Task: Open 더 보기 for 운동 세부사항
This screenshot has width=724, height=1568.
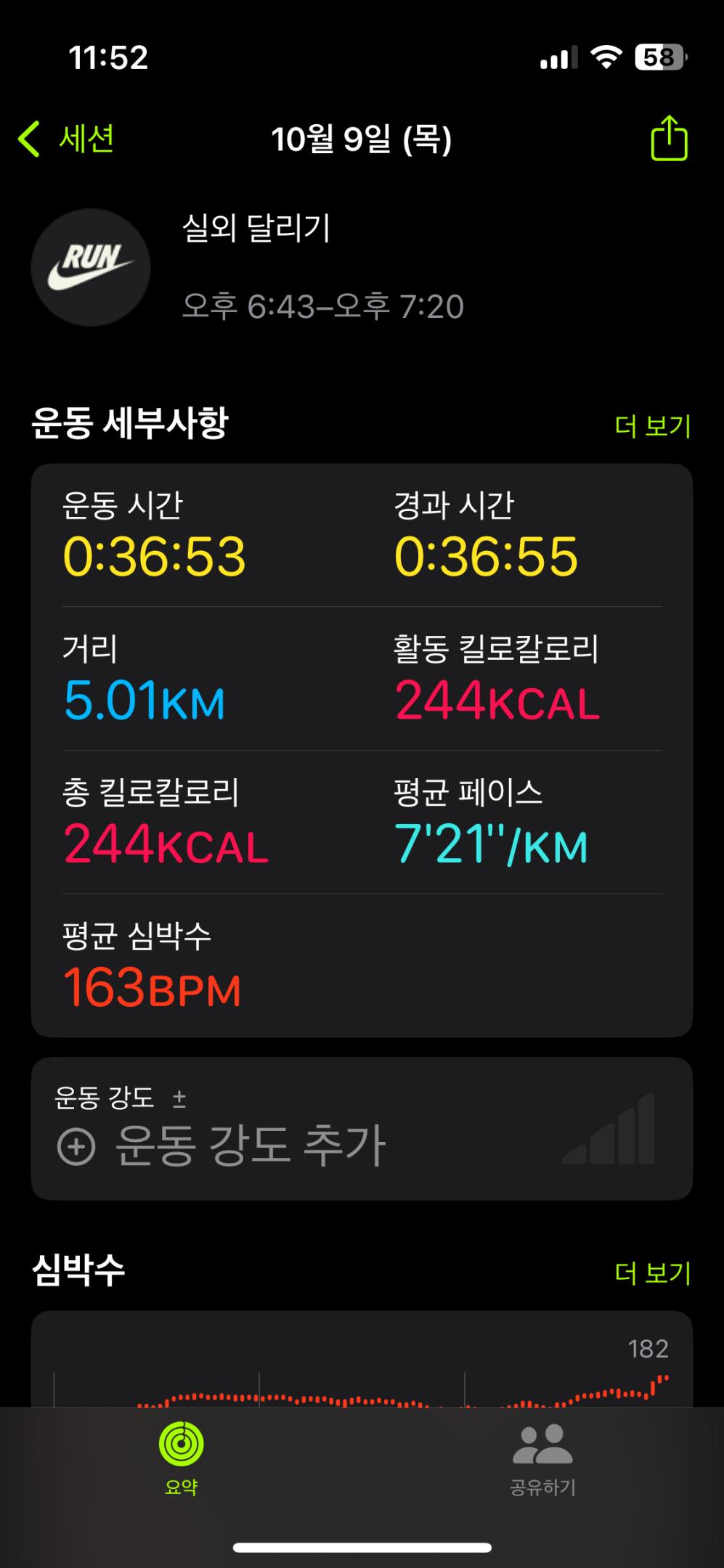Action: tap(652, 425)
